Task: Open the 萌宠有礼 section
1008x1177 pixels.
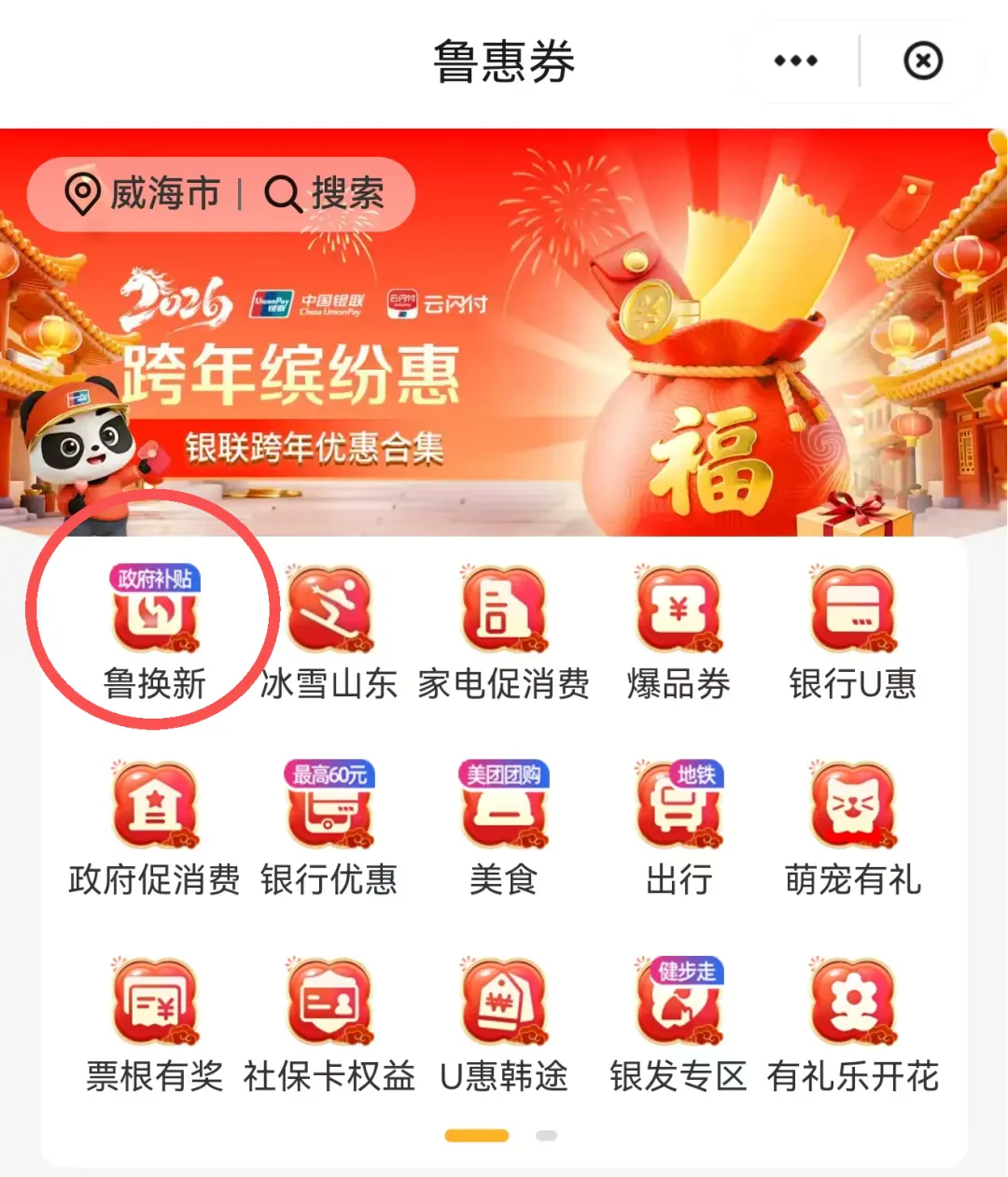Action: tap(852, 829)
